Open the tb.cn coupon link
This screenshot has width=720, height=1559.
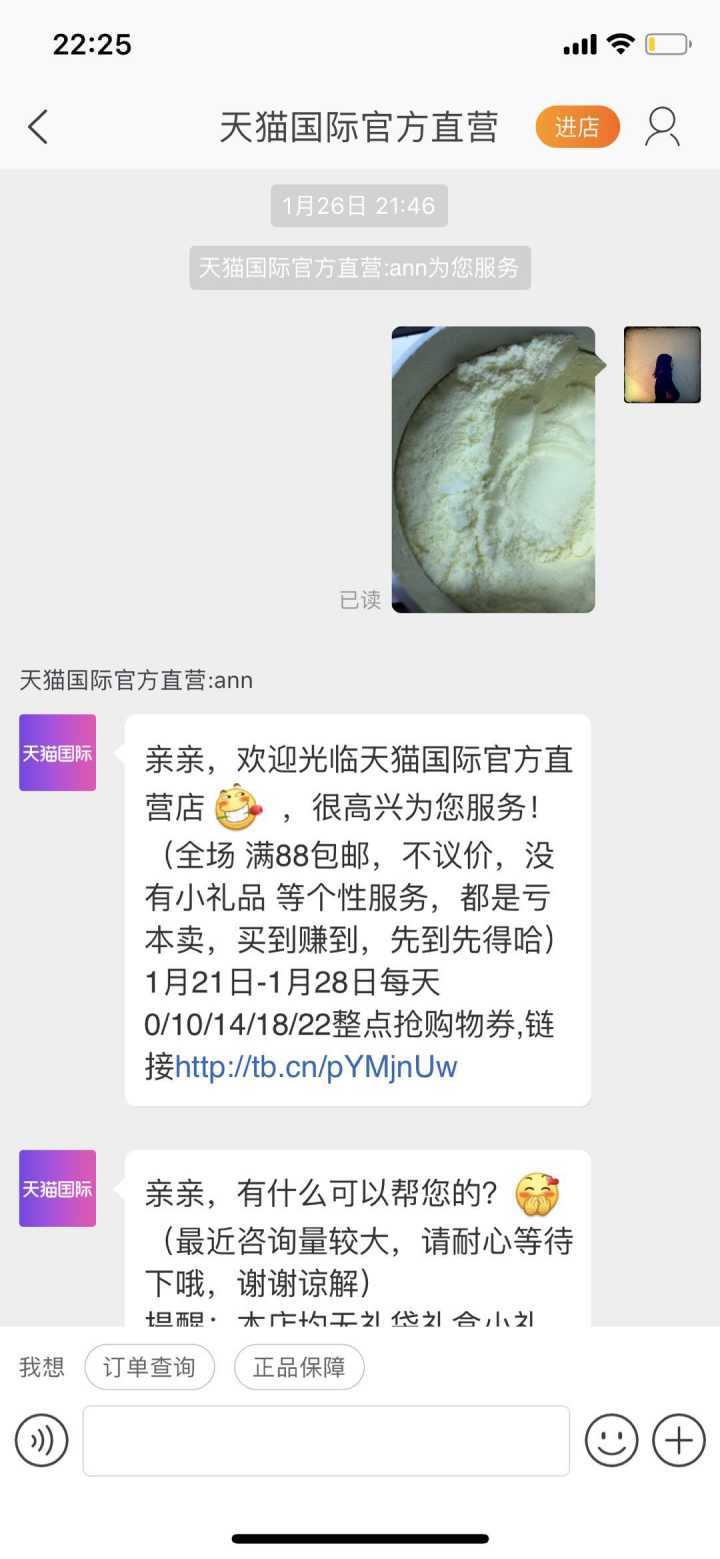click(316, 1066)
